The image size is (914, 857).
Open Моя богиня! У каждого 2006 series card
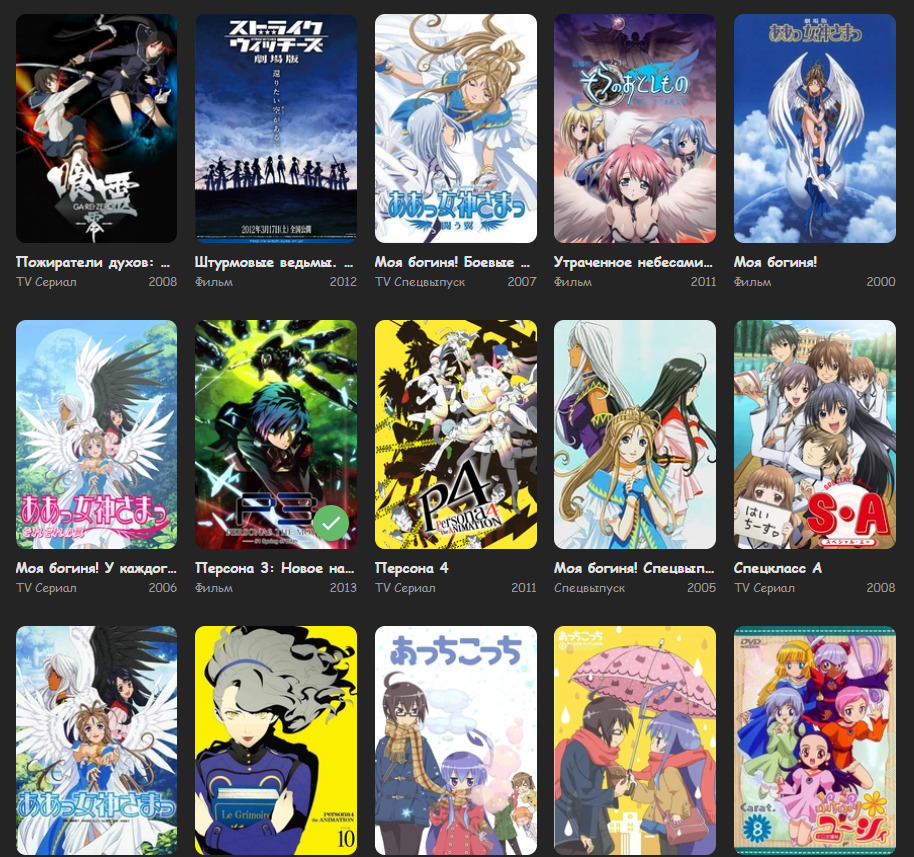96,435
